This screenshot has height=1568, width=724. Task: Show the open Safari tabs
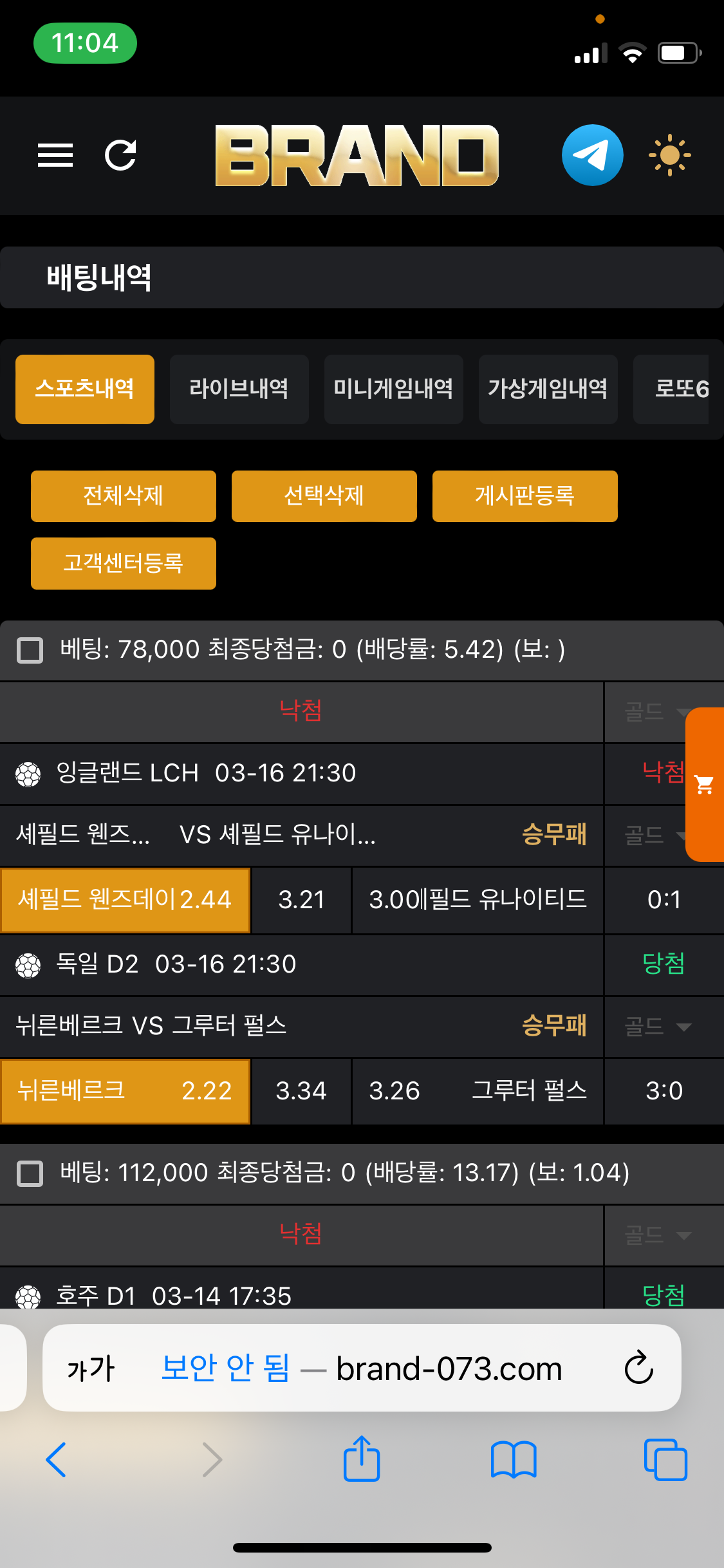(665, 1459)
